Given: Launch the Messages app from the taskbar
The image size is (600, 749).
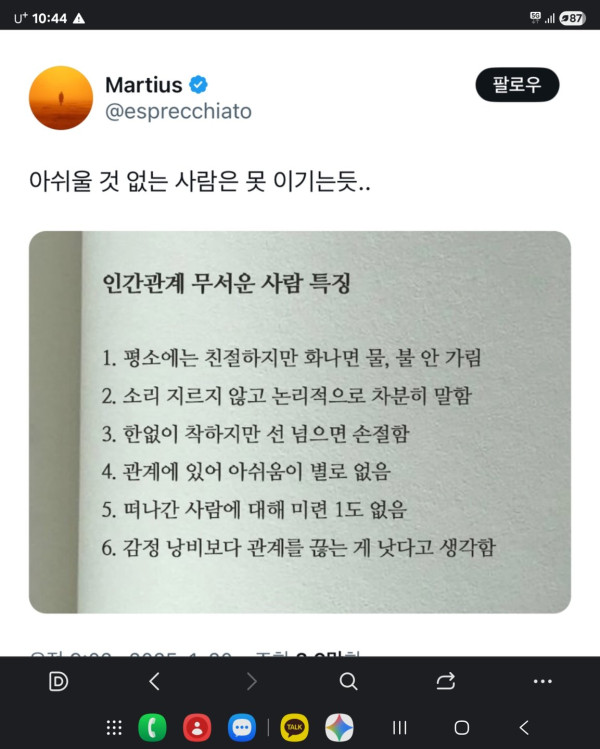Looking at the screenshot, I should tap(241, 728).
